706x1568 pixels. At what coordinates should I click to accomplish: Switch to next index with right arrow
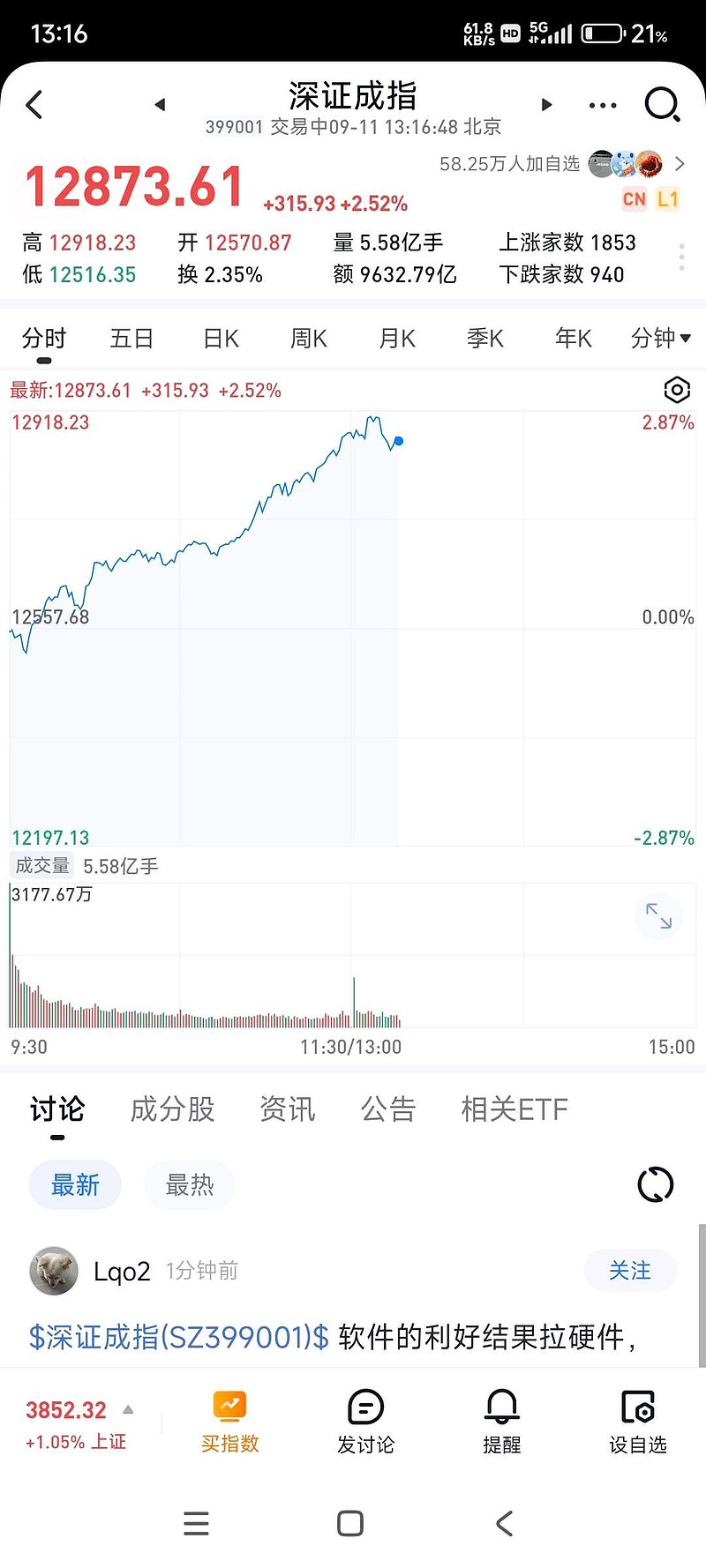tap(546, 104)
